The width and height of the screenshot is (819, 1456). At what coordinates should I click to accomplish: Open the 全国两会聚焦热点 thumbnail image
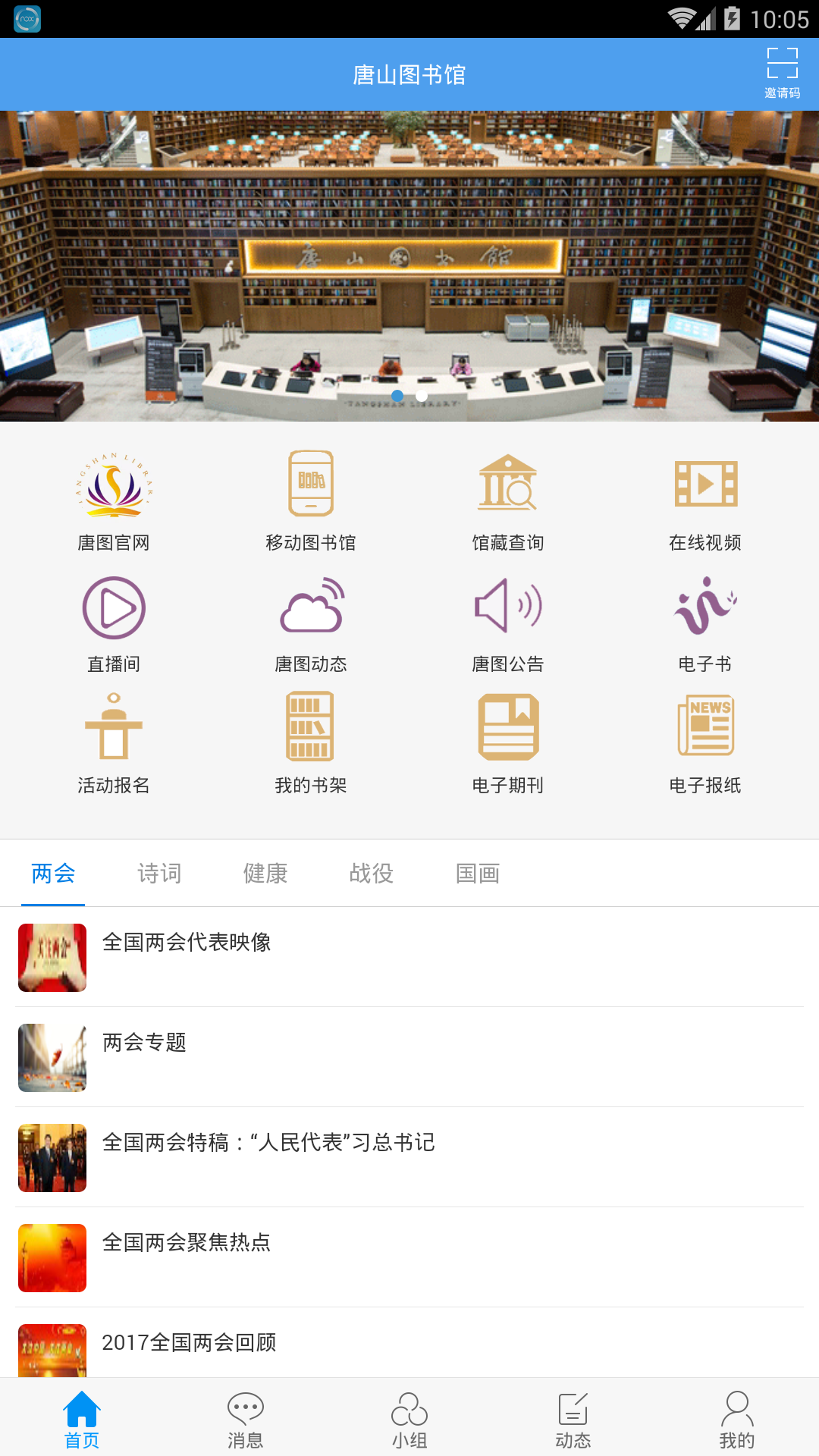pos(52,1257)
